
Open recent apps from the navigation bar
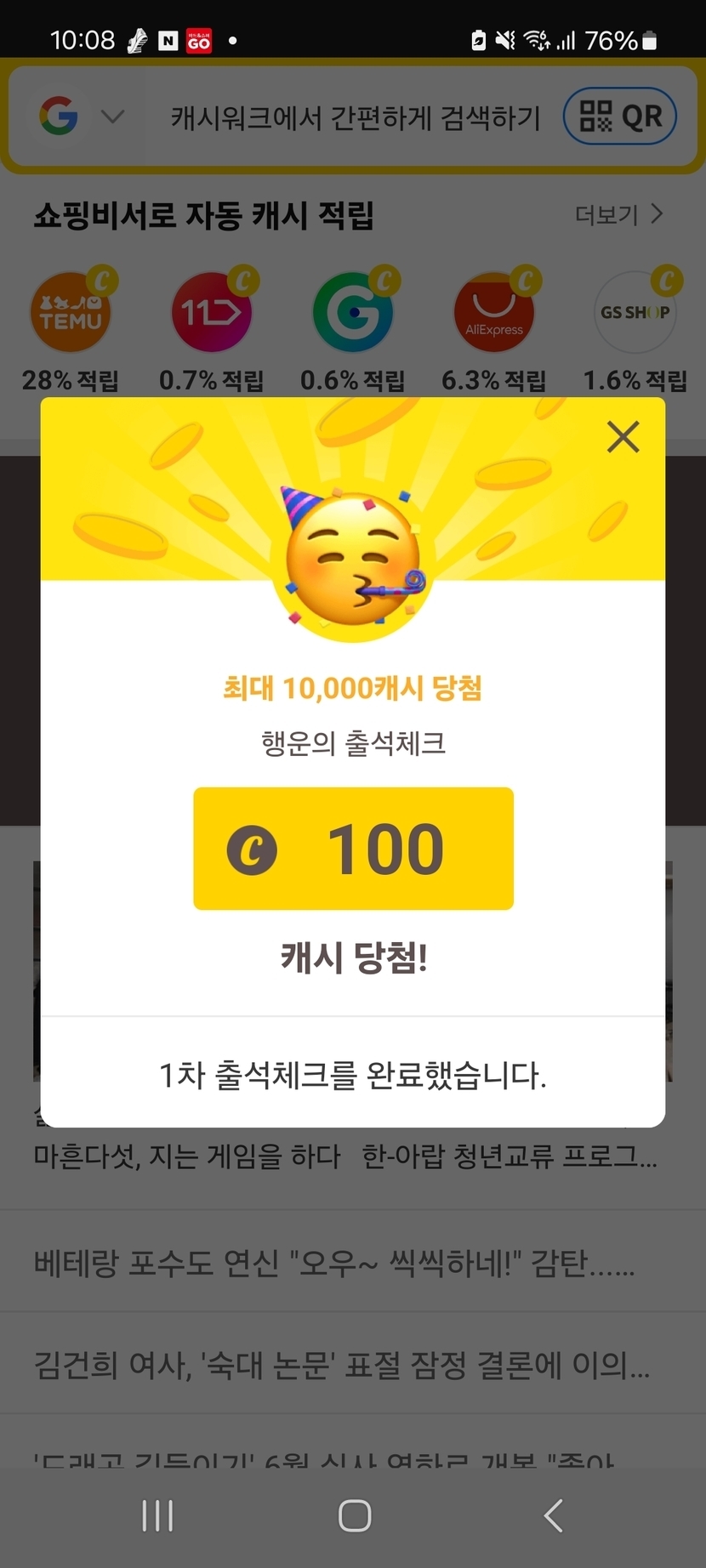tap(157, 1515)
